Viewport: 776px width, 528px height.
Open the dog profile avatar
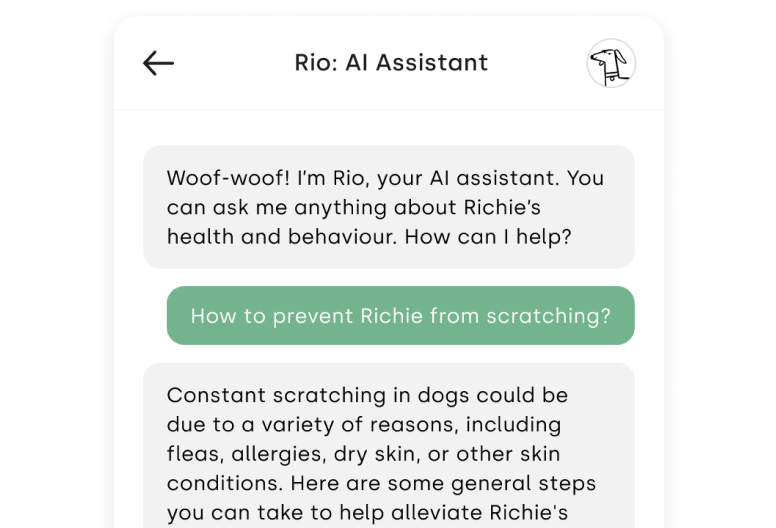point(611,63)
